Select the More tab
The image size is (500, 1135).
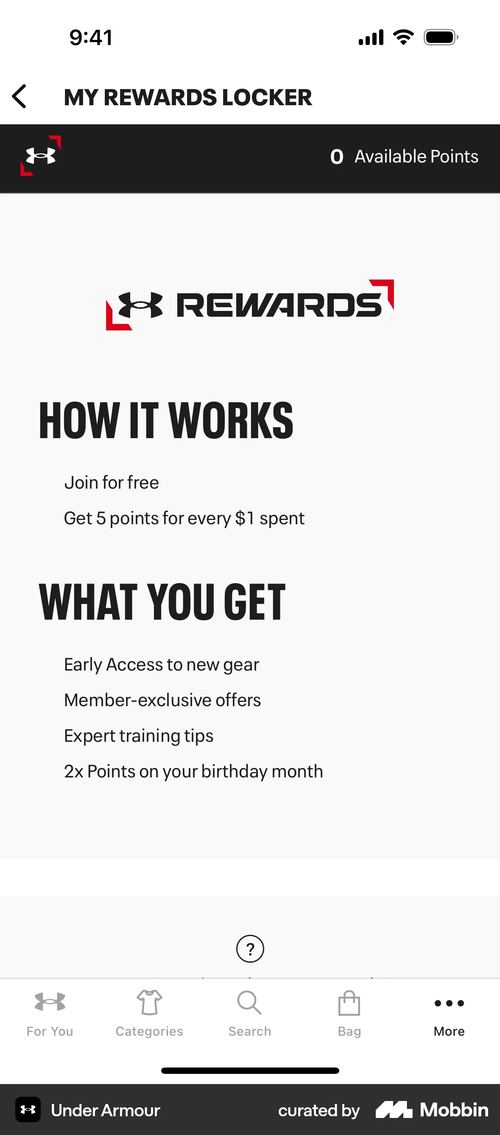point(449,1014)
